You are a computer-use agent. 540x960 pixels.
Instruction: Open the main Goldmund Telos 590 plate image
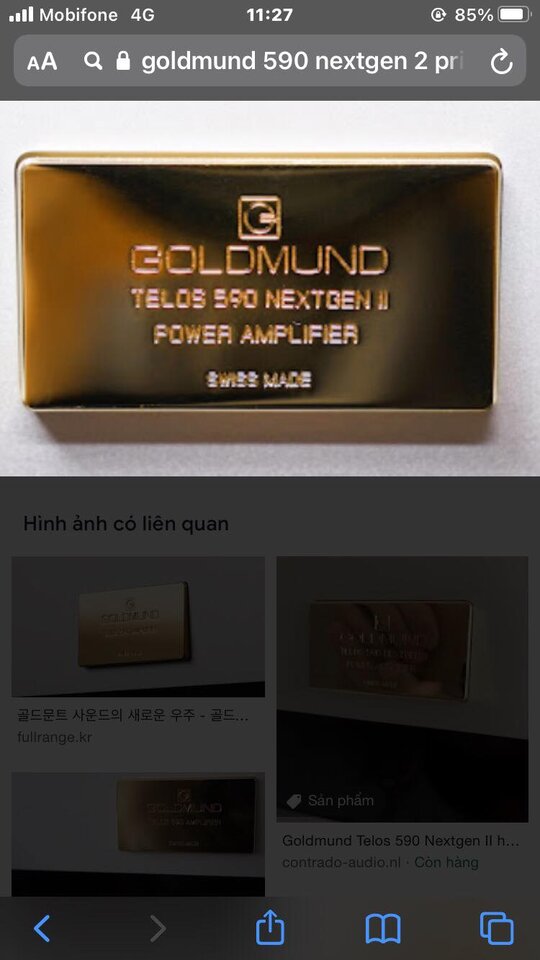coord(270,288)
